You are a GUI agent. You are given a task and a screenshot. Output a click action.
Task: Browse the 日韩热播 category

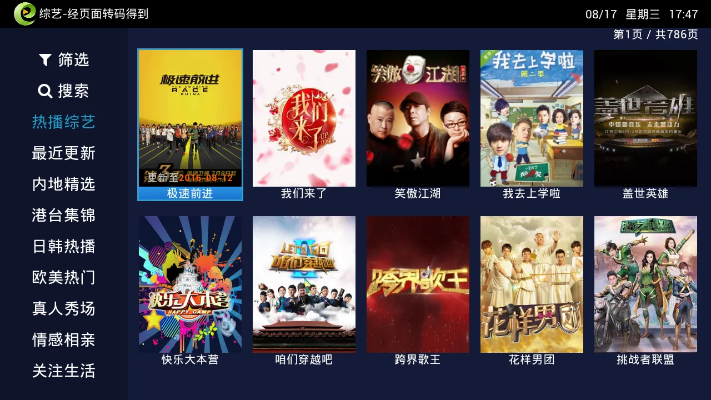(x=63, y=246)
